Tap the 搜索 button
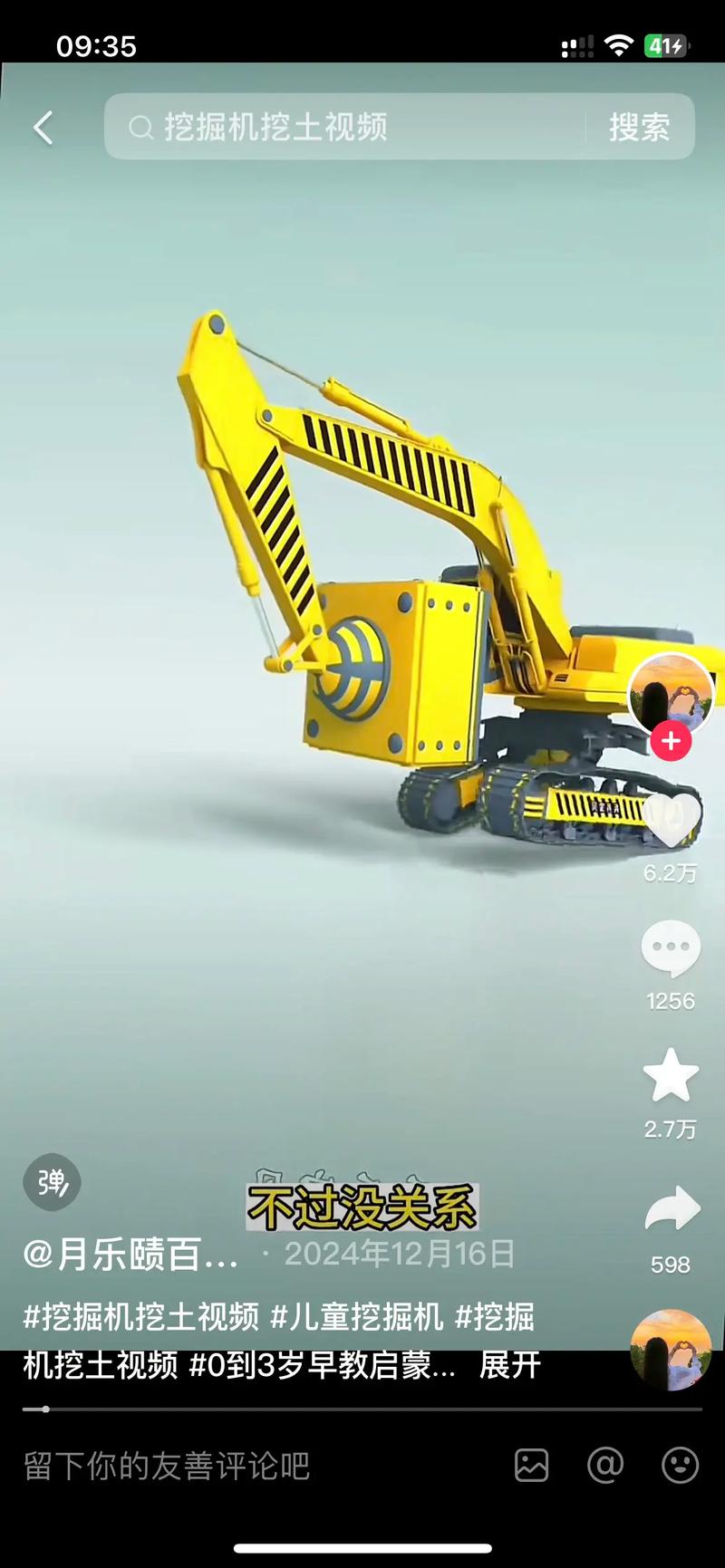725x1568 pixels. click(640, 128)
